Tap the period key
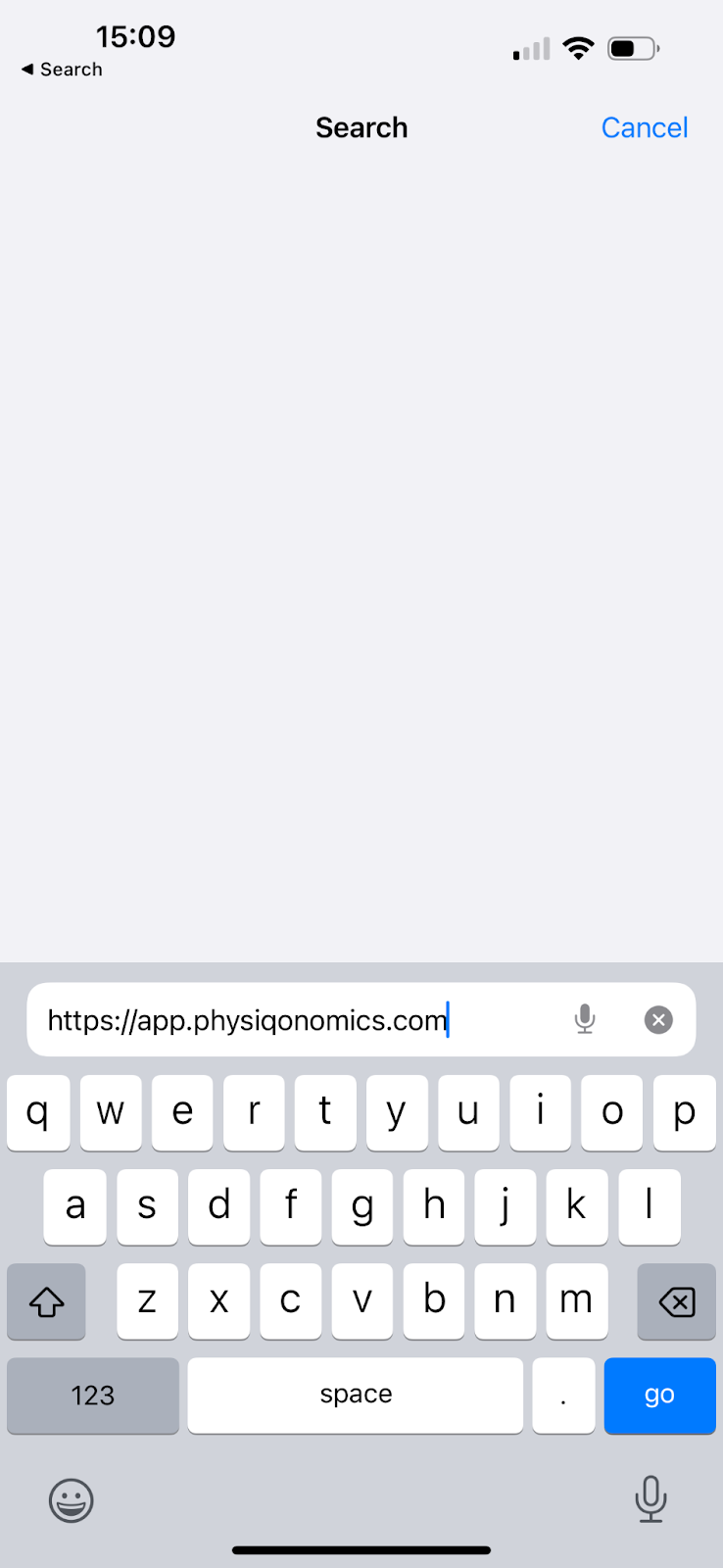The width and height of the screenshot is (723, 1568). point(563,1396)
